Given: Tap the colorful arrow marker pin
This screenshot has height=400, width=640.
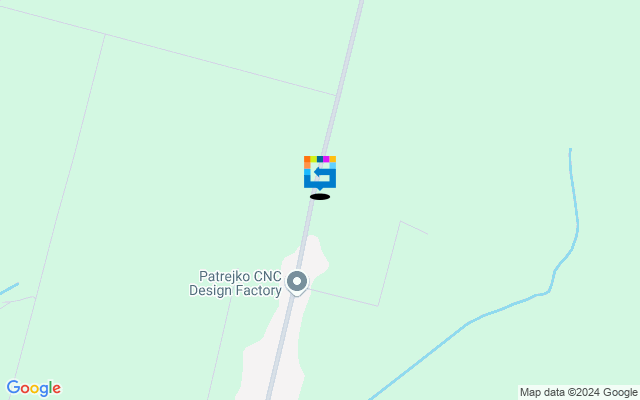Looking at the screenshot, I should coord(320,172).
